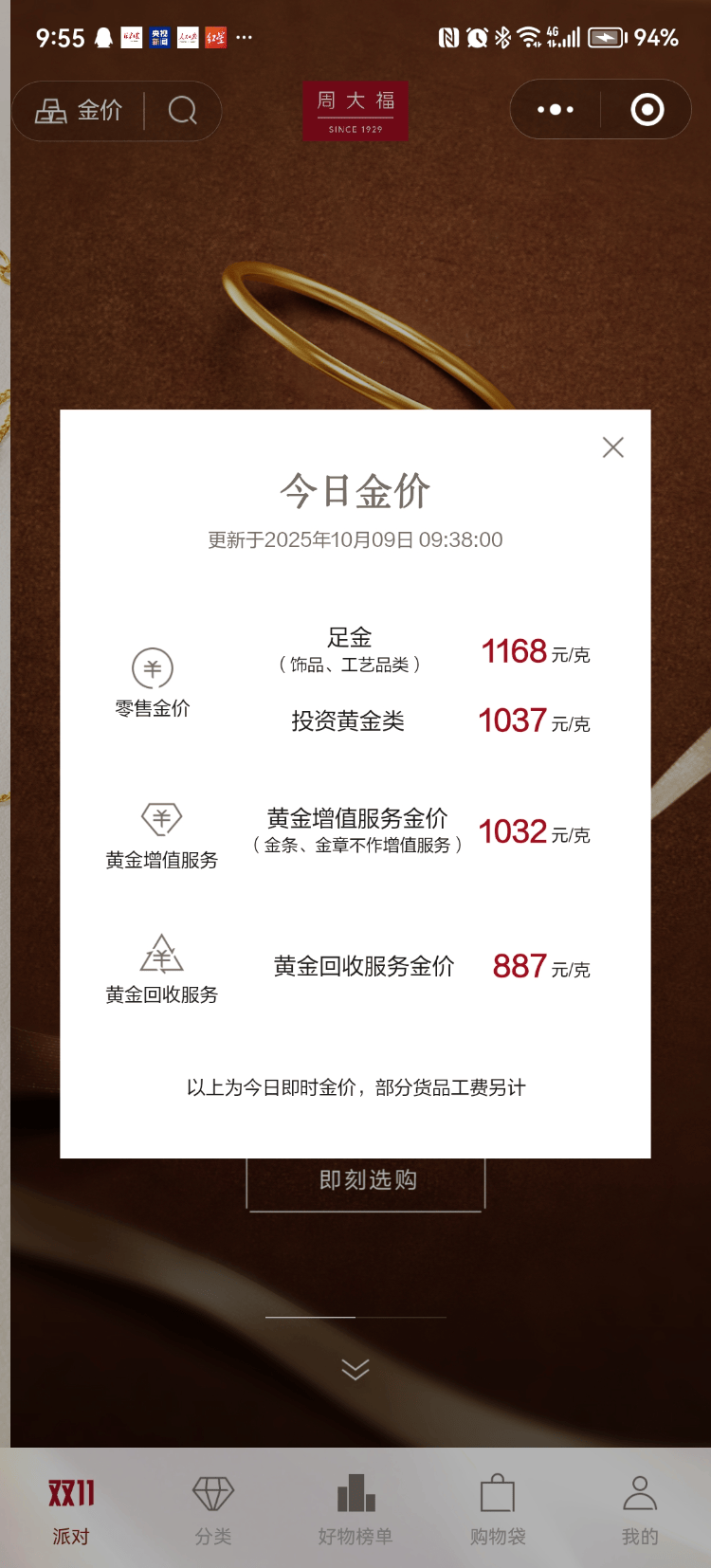Go to the 我的 profile tab

click(x=640, y=1510)
